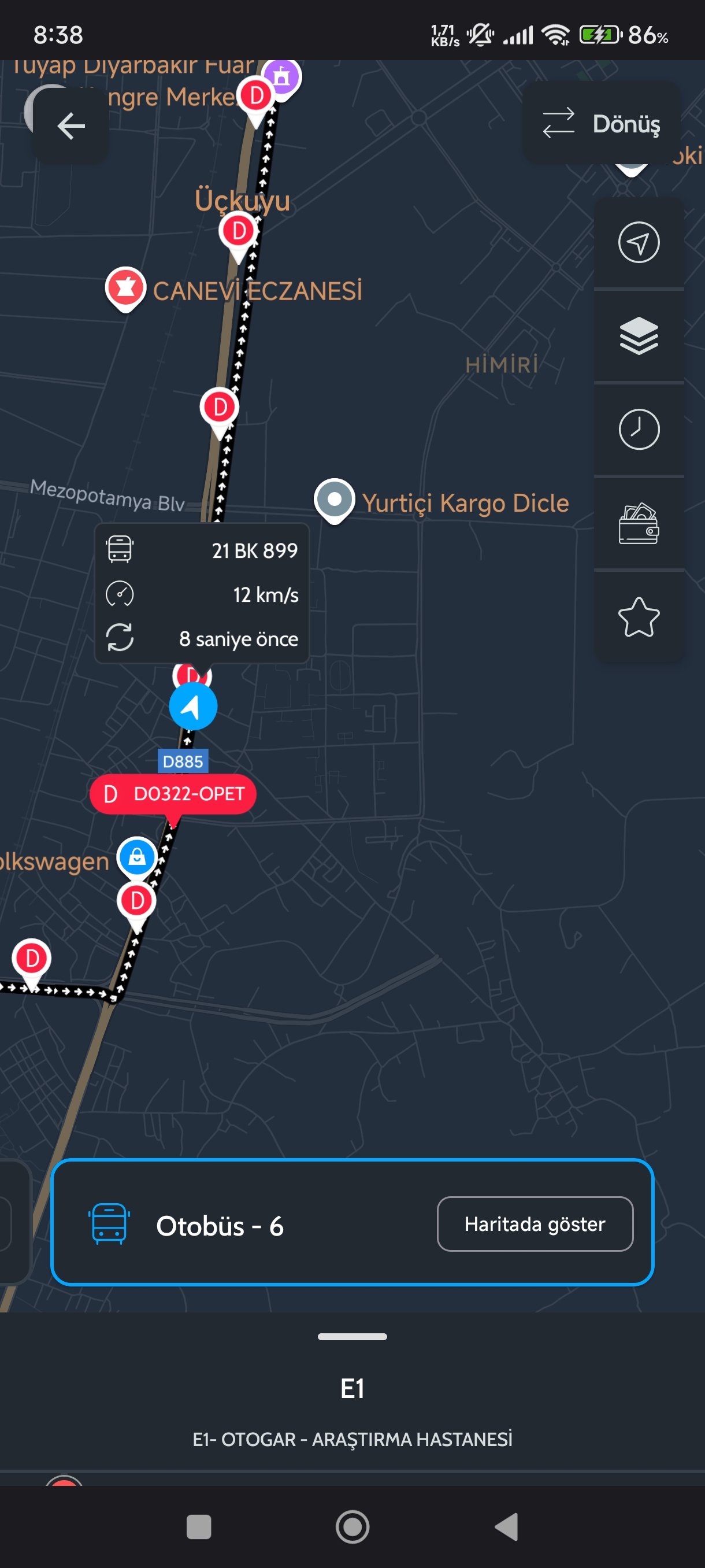Open the wallet fare icon
The width and height of the screenshot is (705, 1568).
(638, 523)
